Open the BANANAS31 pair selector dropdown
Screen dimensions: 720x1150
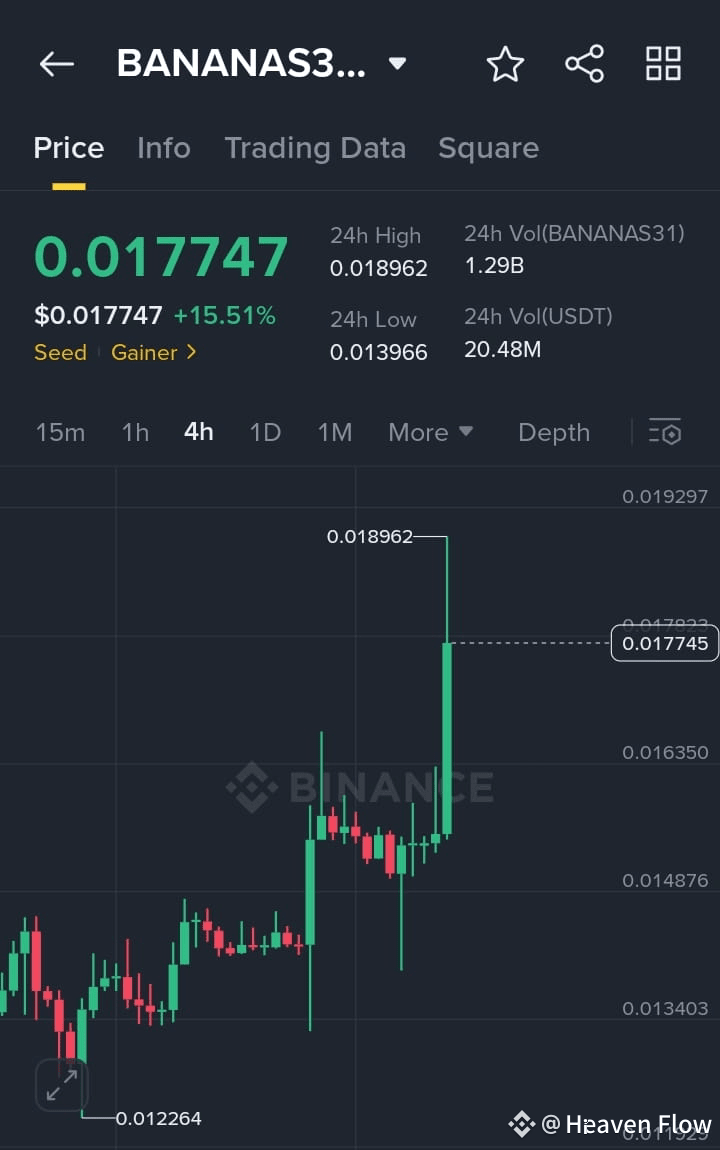tap(397, 63)
